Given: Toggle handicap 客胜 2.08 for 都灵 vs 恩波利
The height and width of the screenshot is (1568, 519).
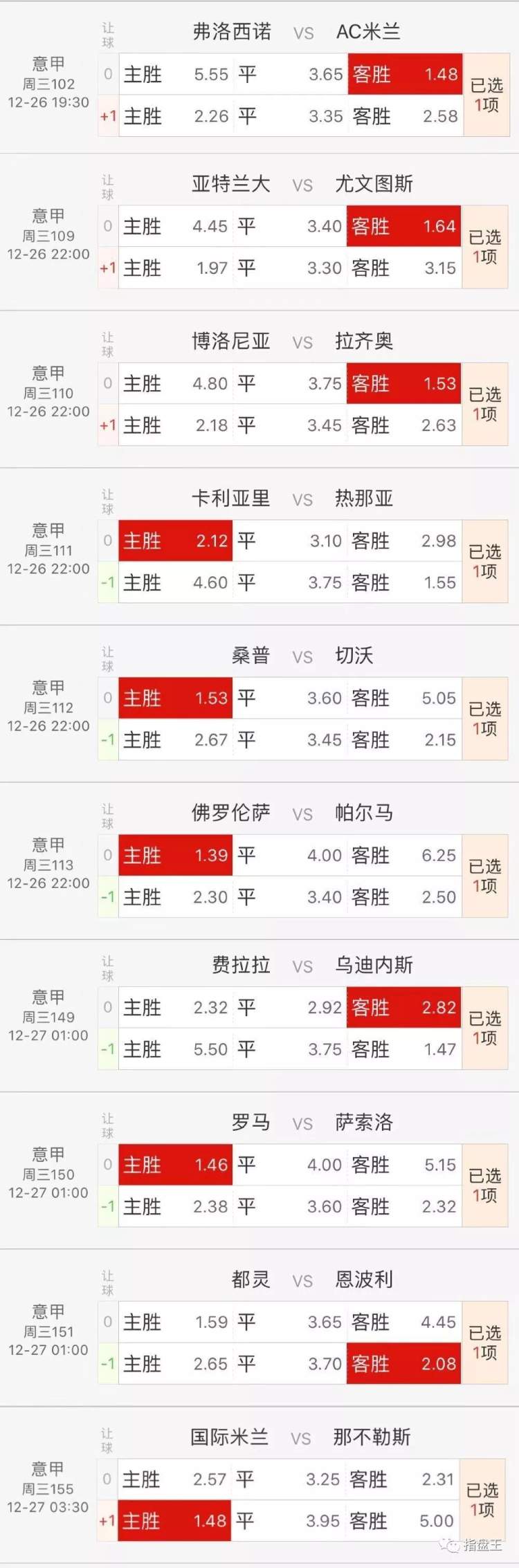Looking at the screenshot, I should coord(403,1363).
